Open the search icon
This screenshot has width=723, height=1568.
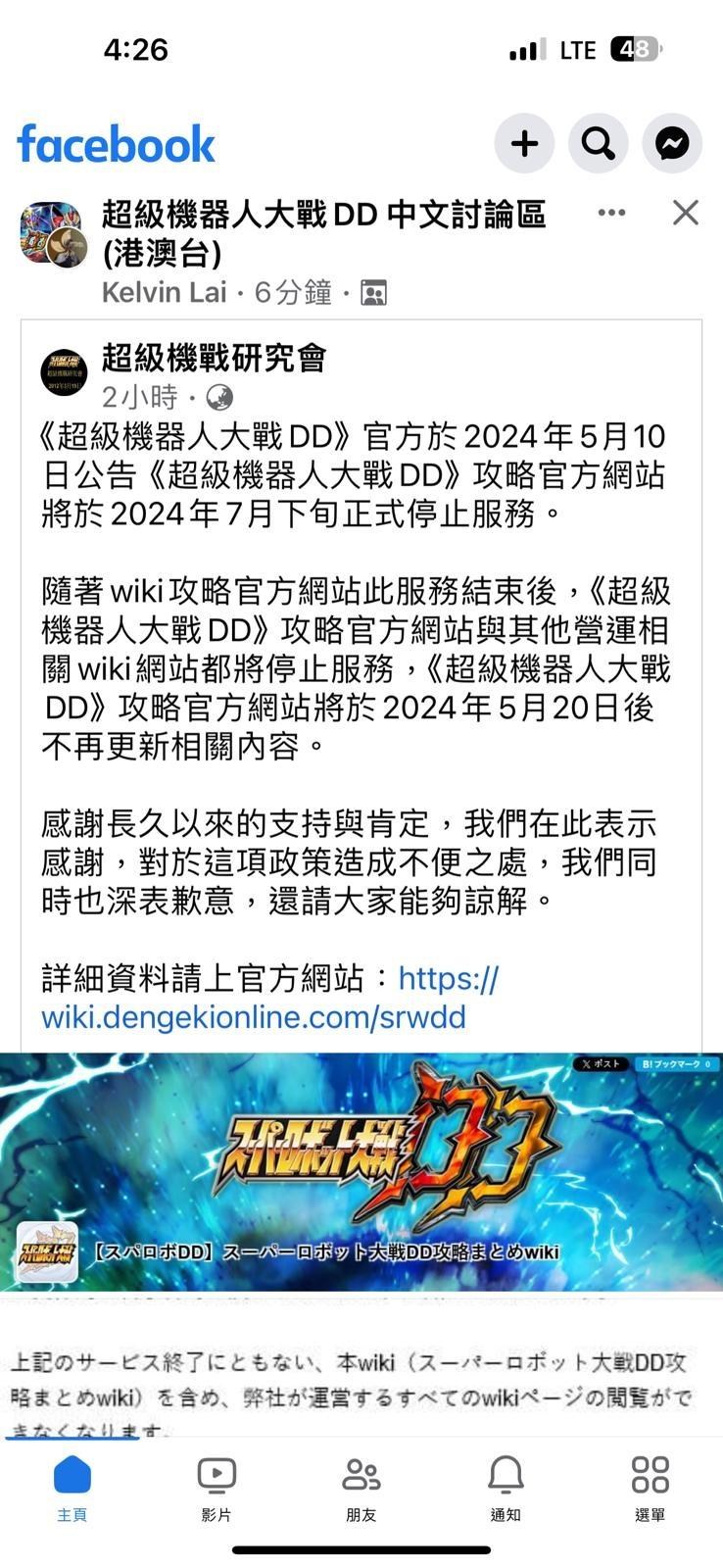pos(598,143)
